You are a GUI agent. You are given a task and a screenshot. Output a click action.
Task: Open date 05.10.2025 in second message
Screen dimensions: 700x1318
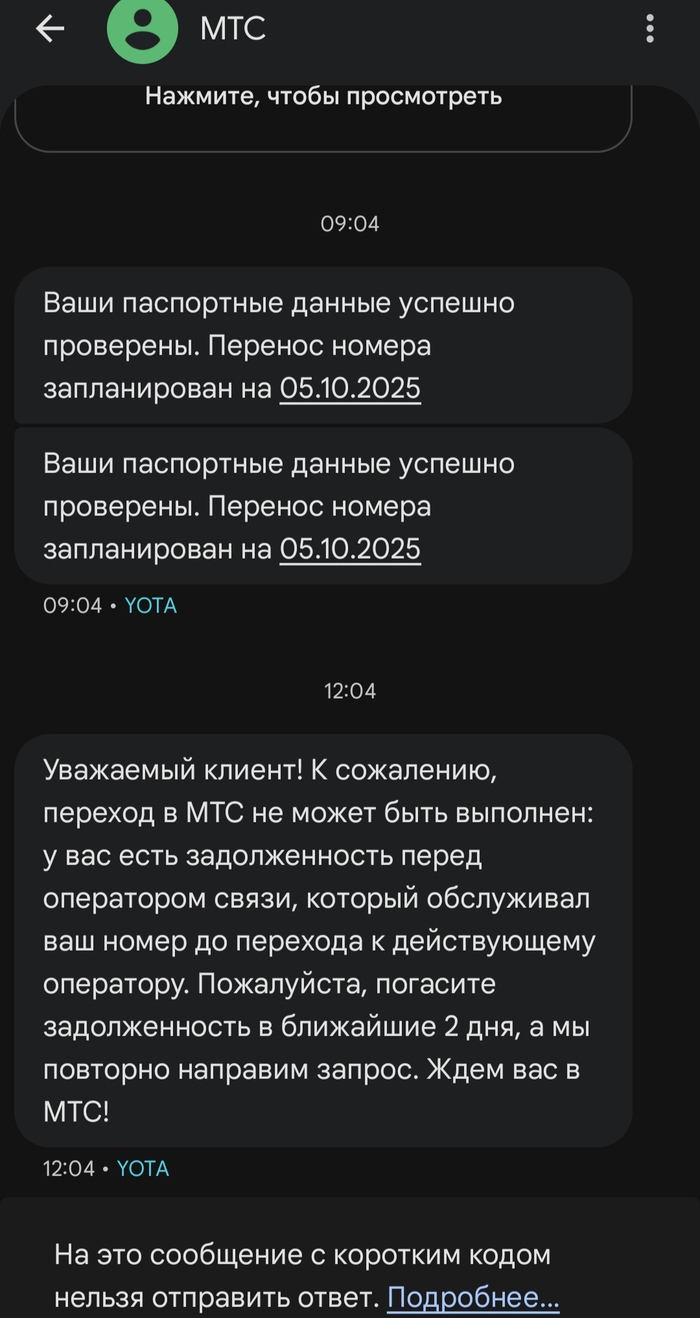[350, 549]
